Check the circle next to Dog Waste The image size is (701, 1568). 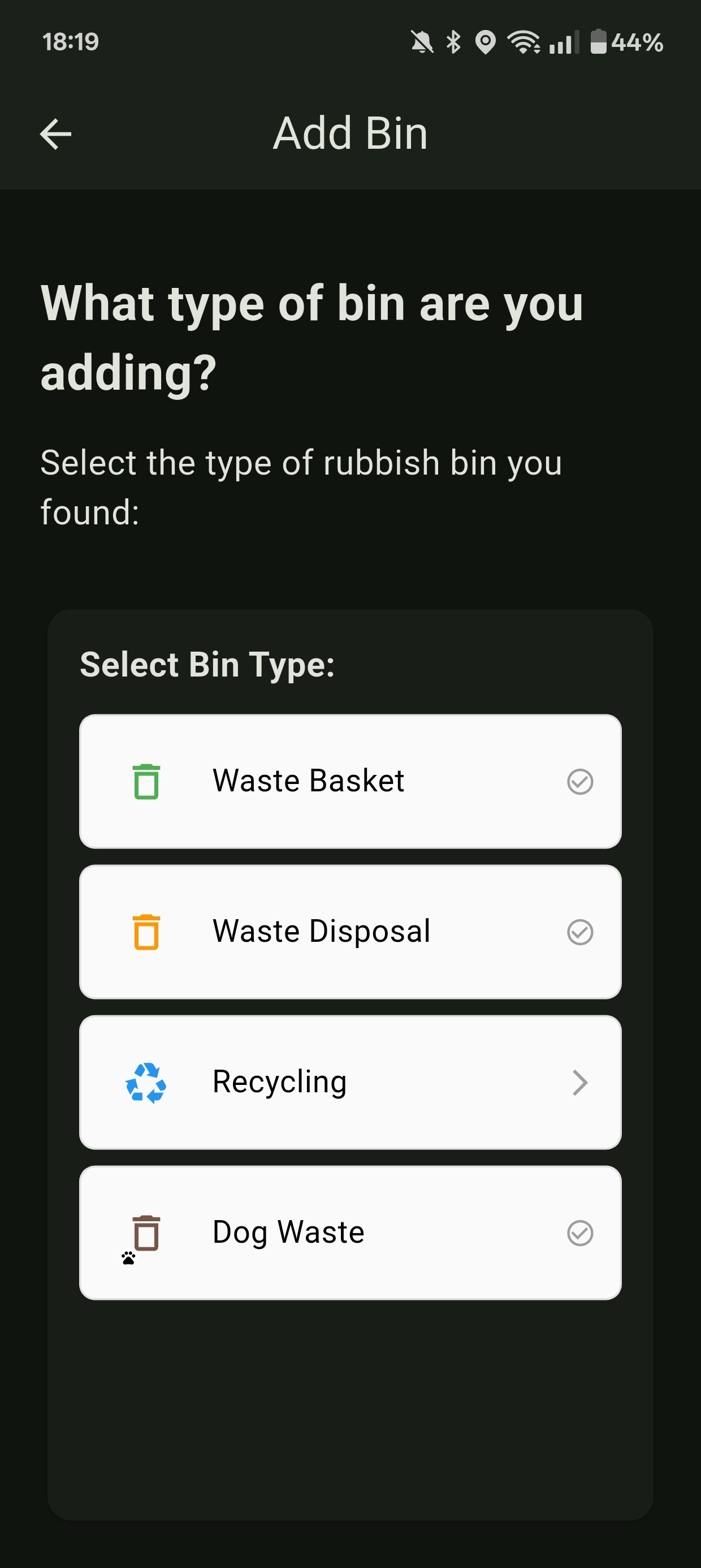pyautogui.click(x=581, y=1231)
